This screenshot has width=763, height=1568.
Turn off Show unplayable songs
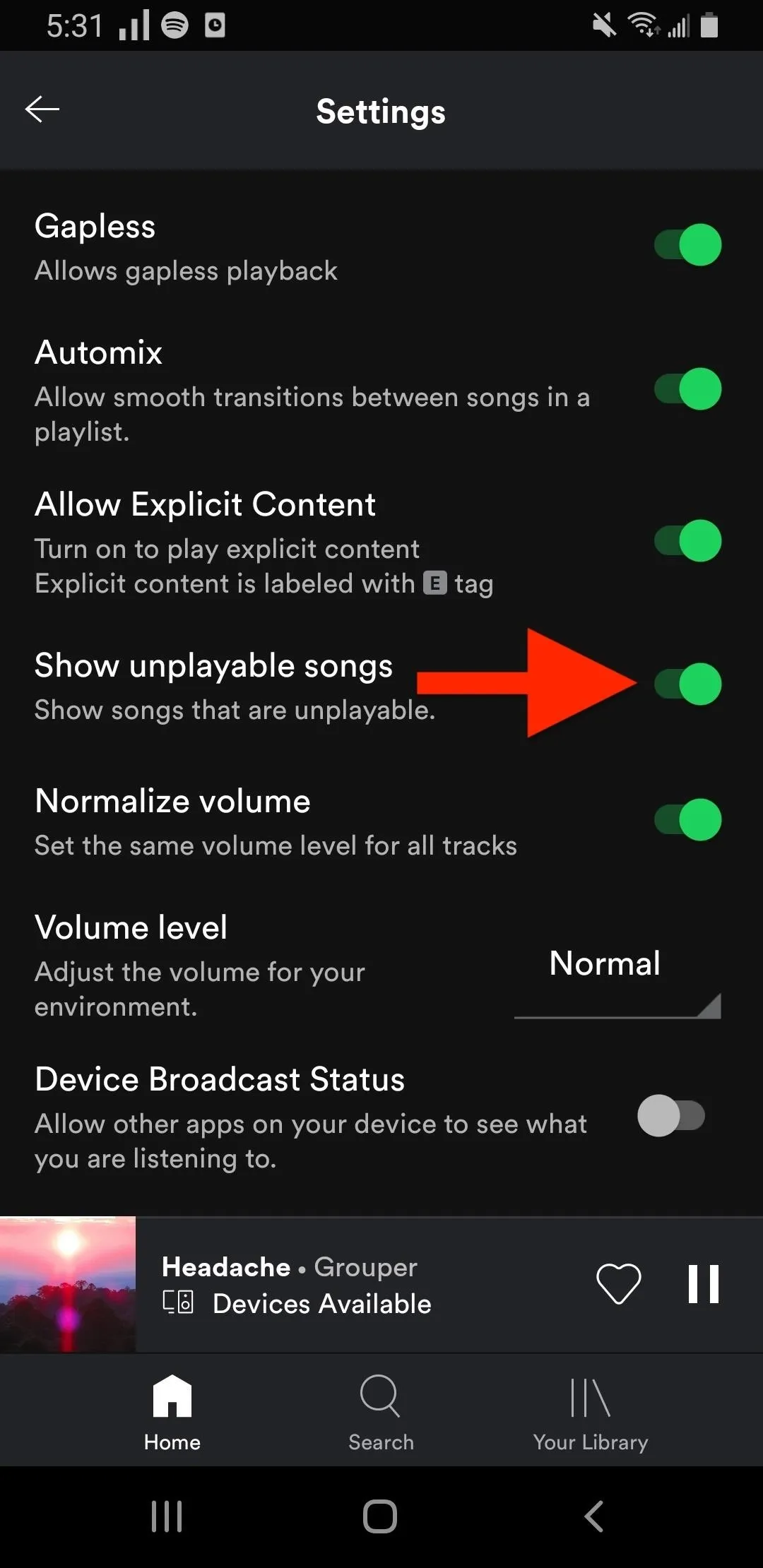pos(687,684)
